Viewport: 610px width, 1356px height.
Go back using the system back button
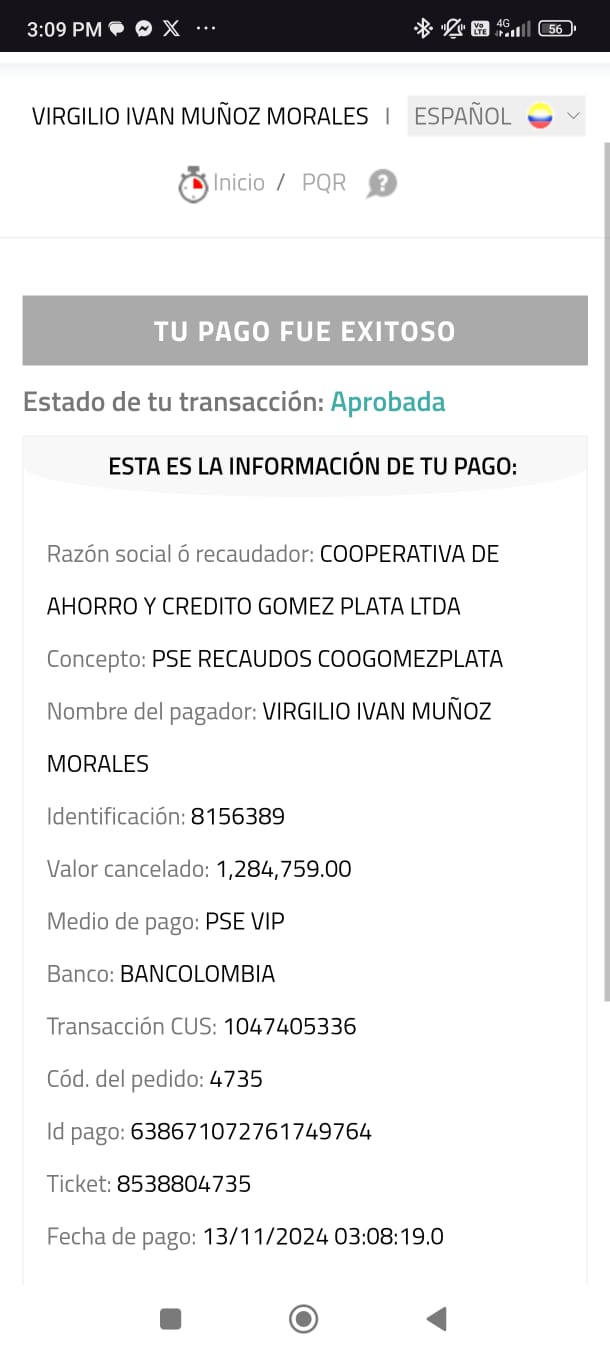436,1319
